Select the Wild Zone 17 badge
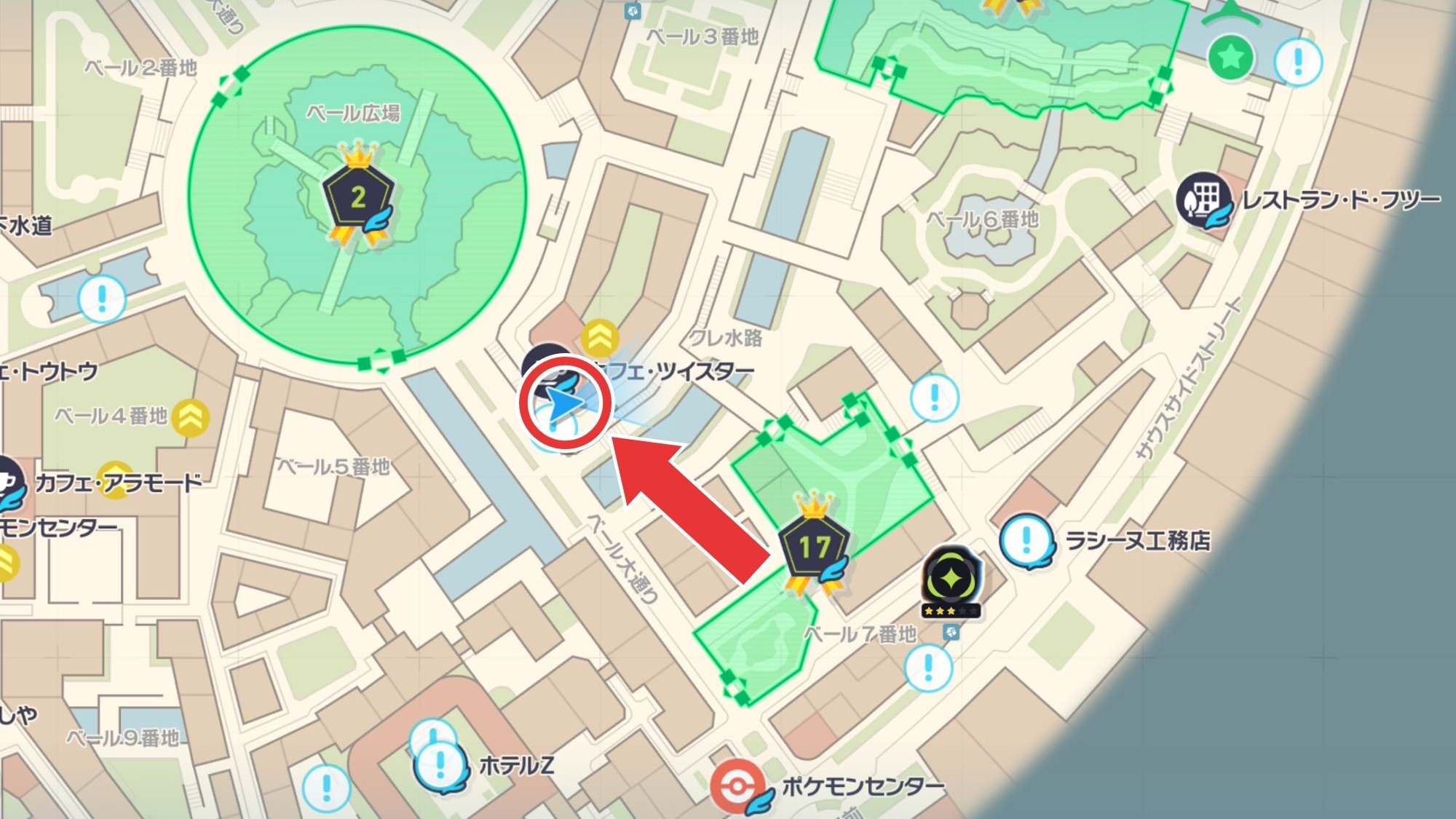The height and width of the screenshot is (819, 1456). click(814, 547)
